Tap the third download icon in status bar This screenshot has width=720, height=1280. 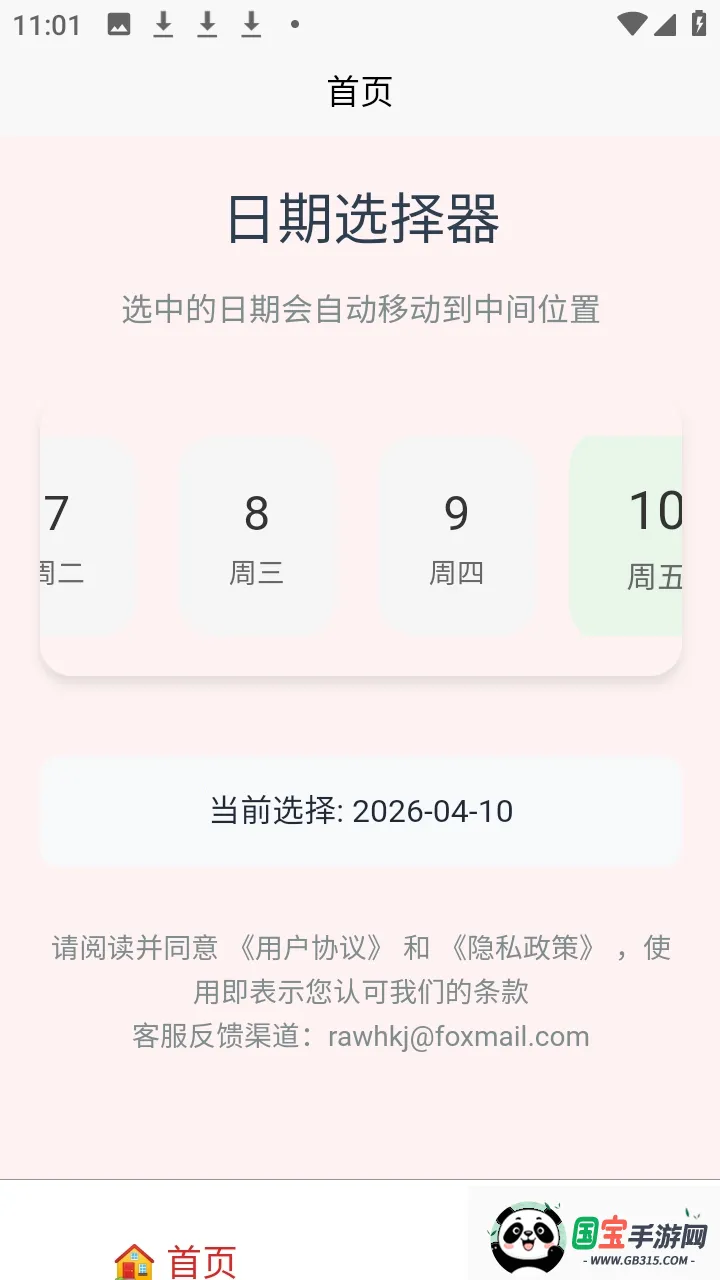(x=250, y=24)
